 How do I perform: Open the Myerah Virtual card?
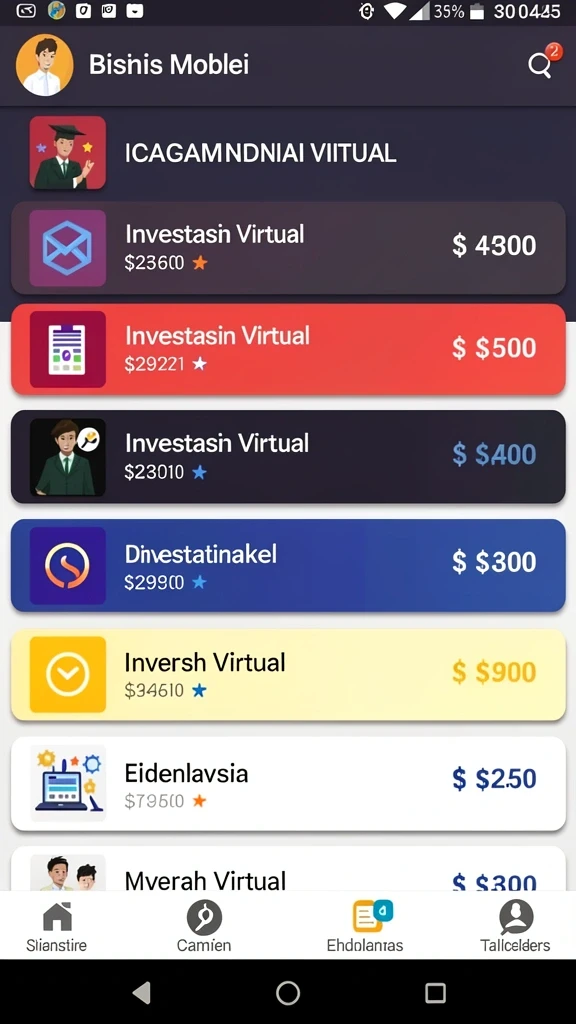(x=288, y=869)
